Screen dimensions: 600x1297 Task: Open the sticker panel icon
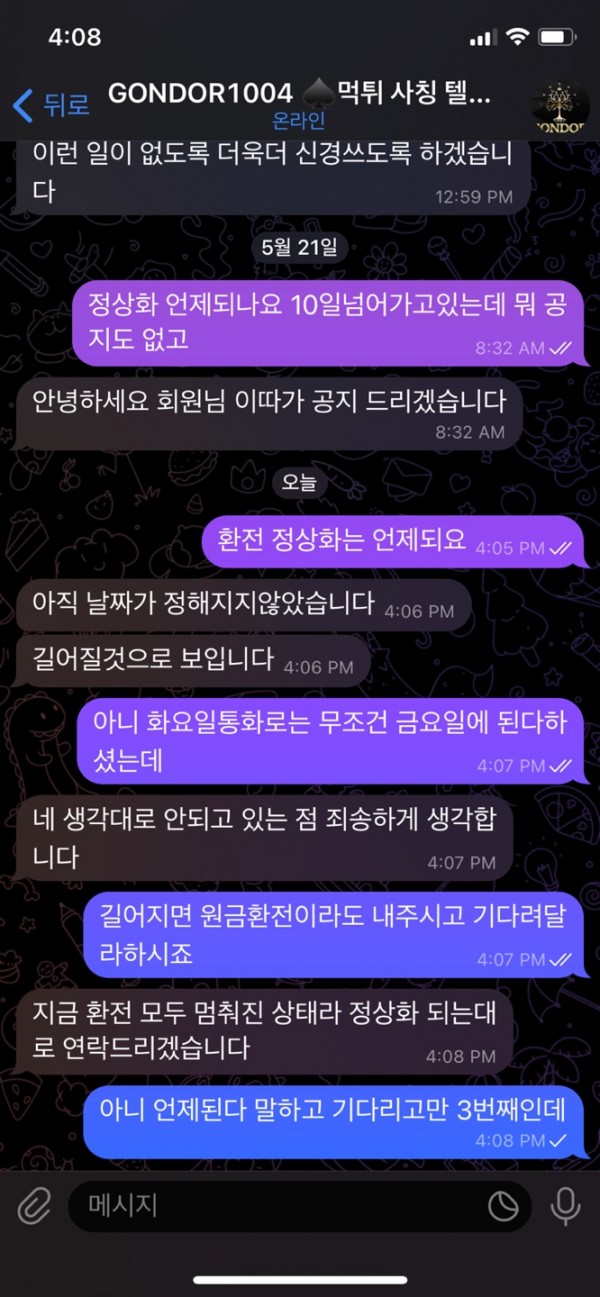point(502,1206)
